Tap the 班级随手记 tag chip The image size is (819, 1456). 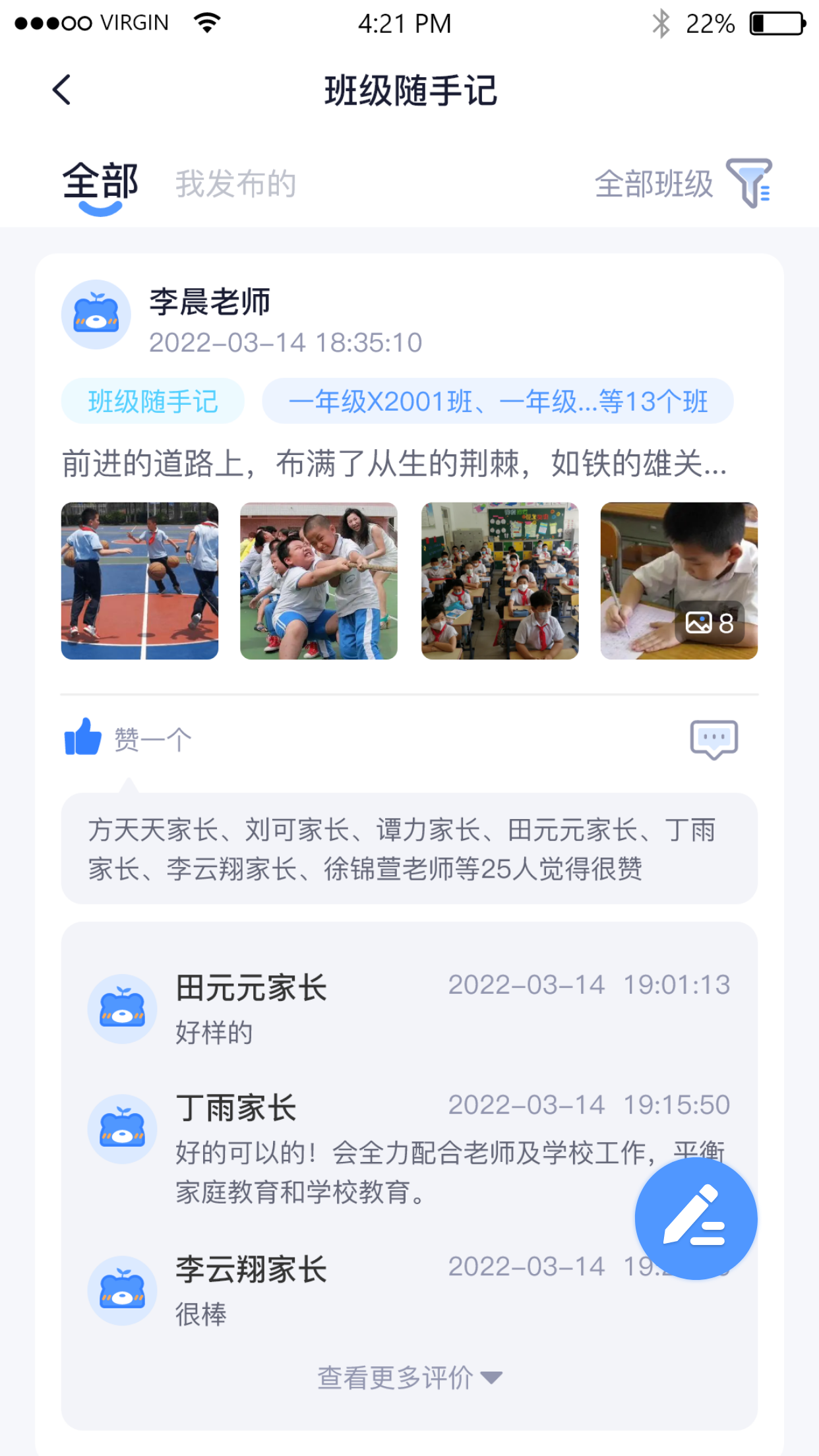(x=153, y=401)
